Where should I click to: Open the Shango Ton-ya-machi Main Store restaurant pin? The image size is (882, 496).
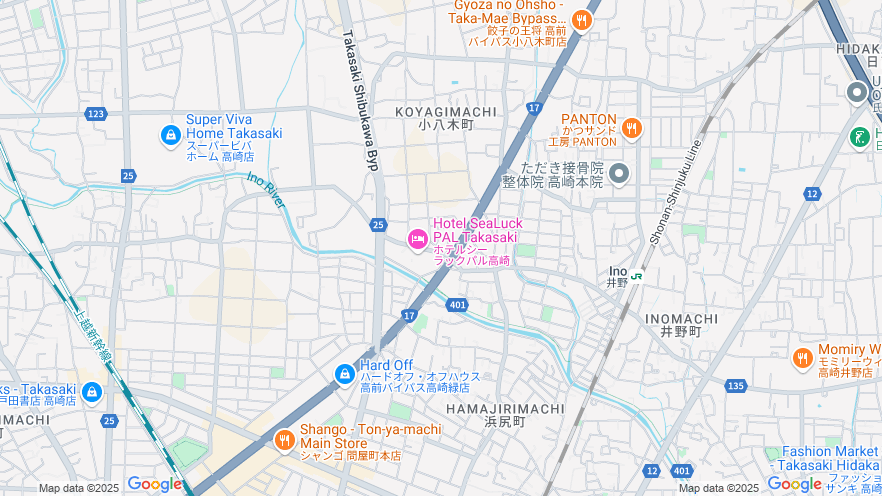[x=284, y=440]
